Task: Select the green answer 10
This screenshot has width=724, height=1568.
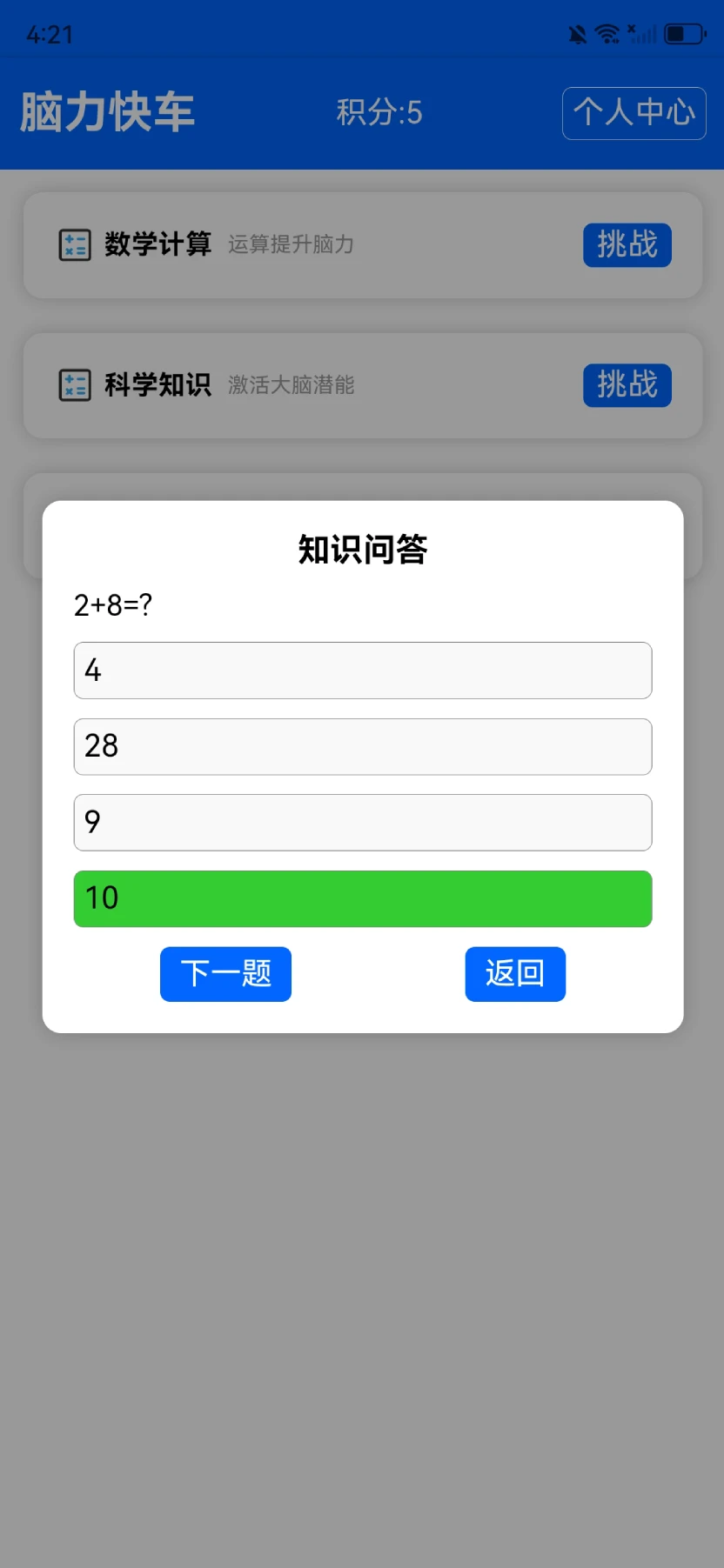Action: tap(362, 897)
